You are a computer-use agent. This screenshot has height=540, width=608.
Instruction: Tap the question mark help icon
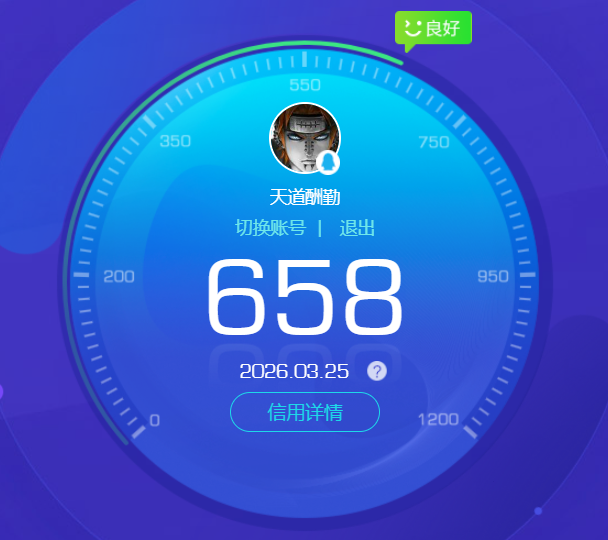click(377, 371)
